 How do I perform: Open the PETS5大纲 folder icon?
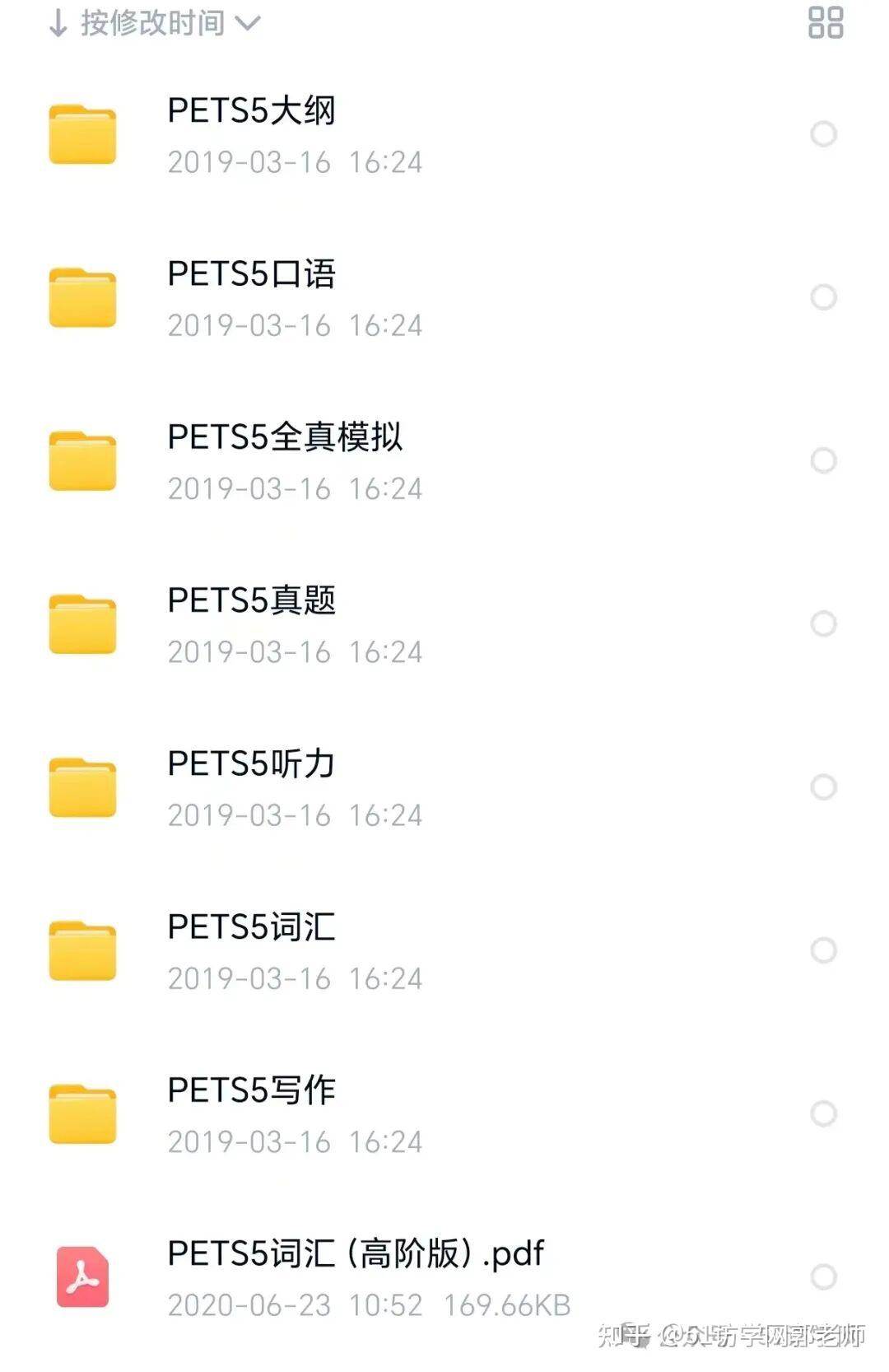(83, 132)
